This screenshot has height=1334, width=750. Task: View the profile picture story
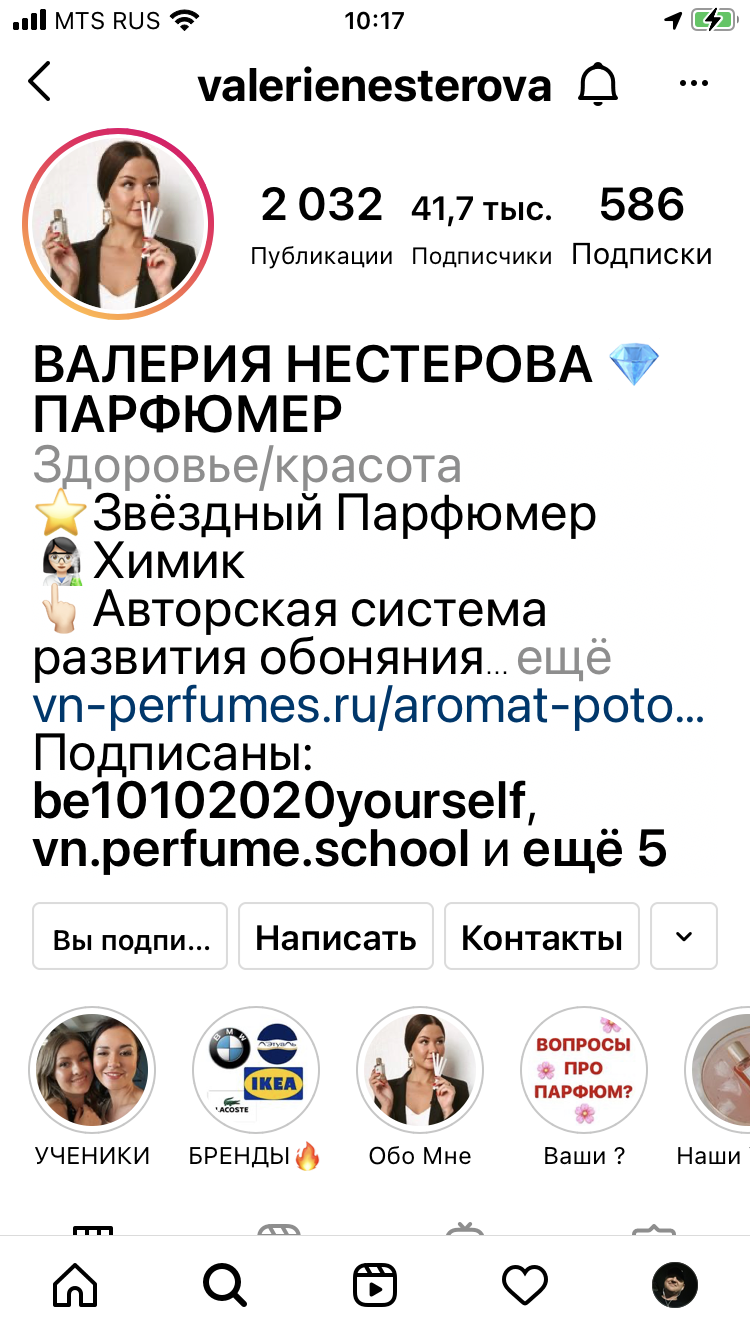[118, 225]
